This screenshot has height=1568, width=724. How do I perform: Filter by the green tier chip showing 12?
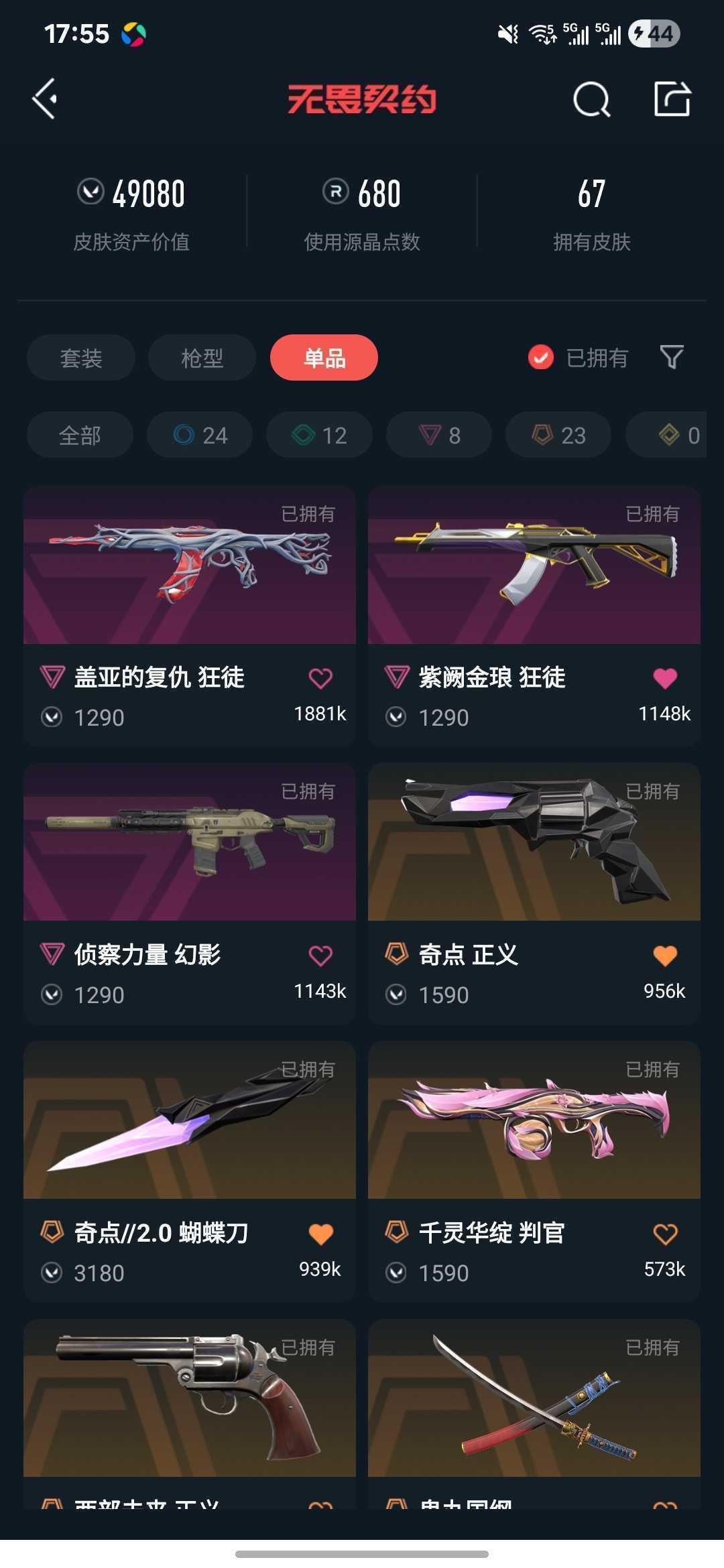coord(319,436)
